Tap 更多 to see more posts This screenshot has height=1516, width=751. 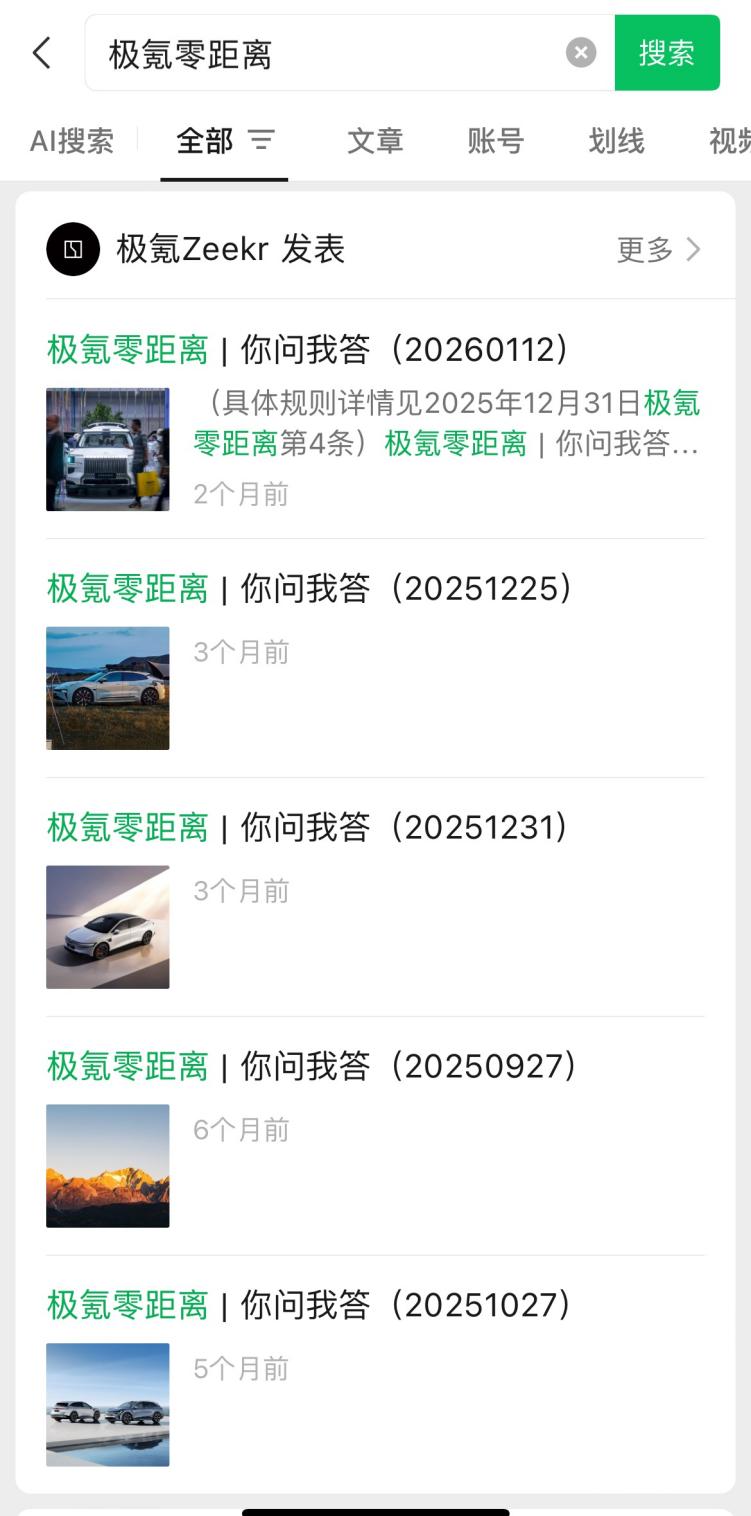click(x=659, y=250)
